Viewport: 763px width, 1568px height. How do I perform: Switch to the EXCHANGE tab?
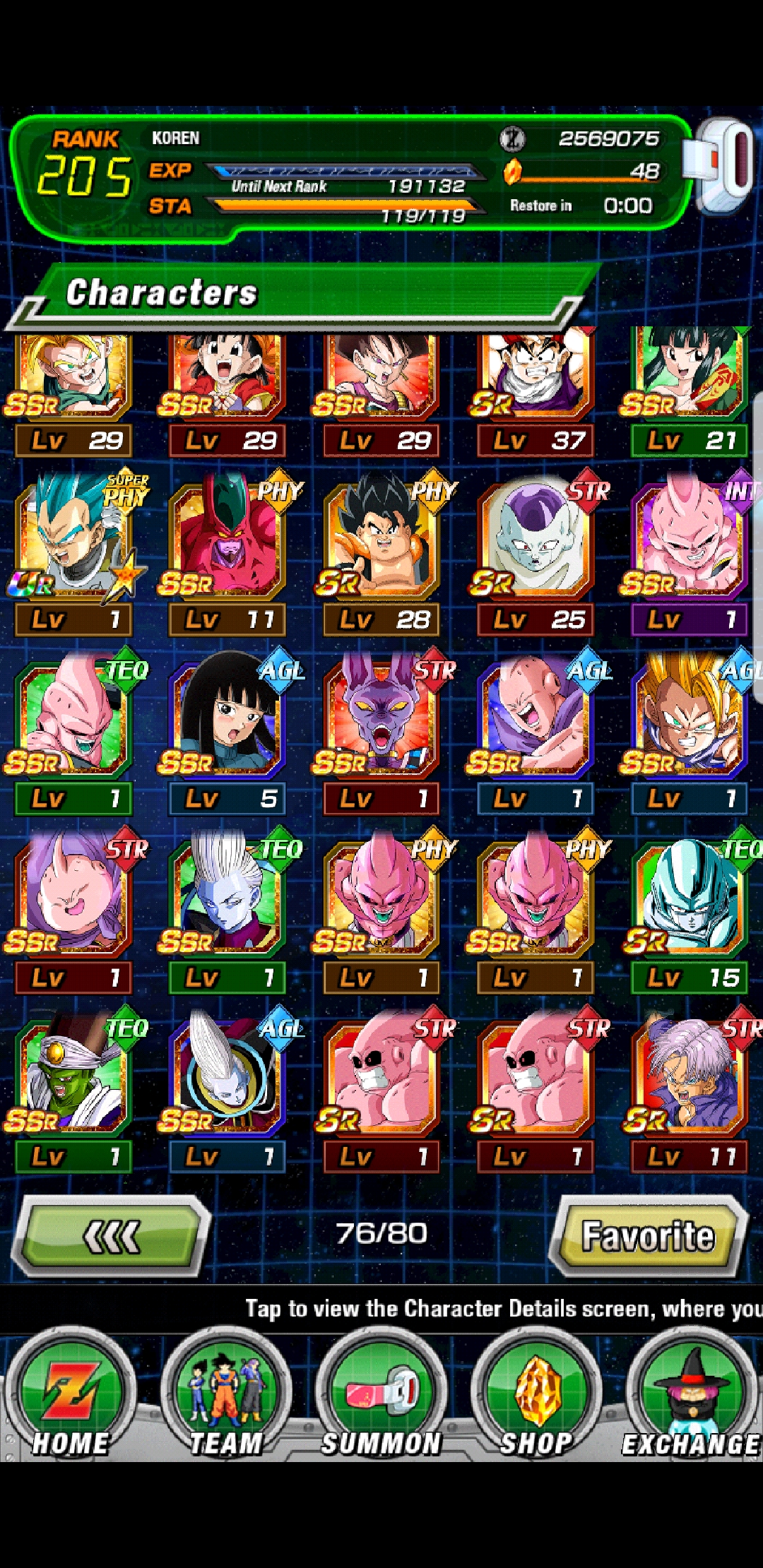click(x=691, y=1395)
